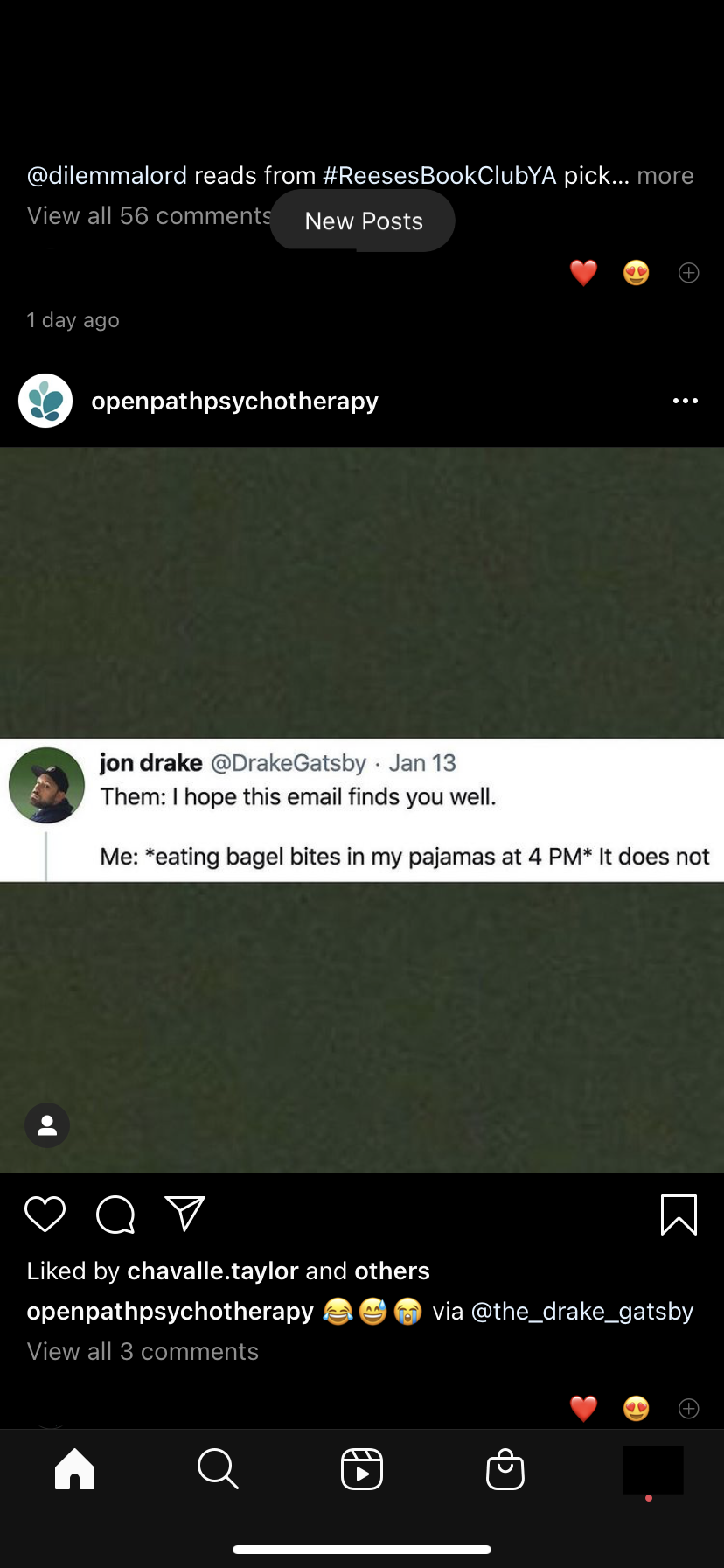
Task: Share the openpathpsychotherapy post
Action: tap(185, 1214)
